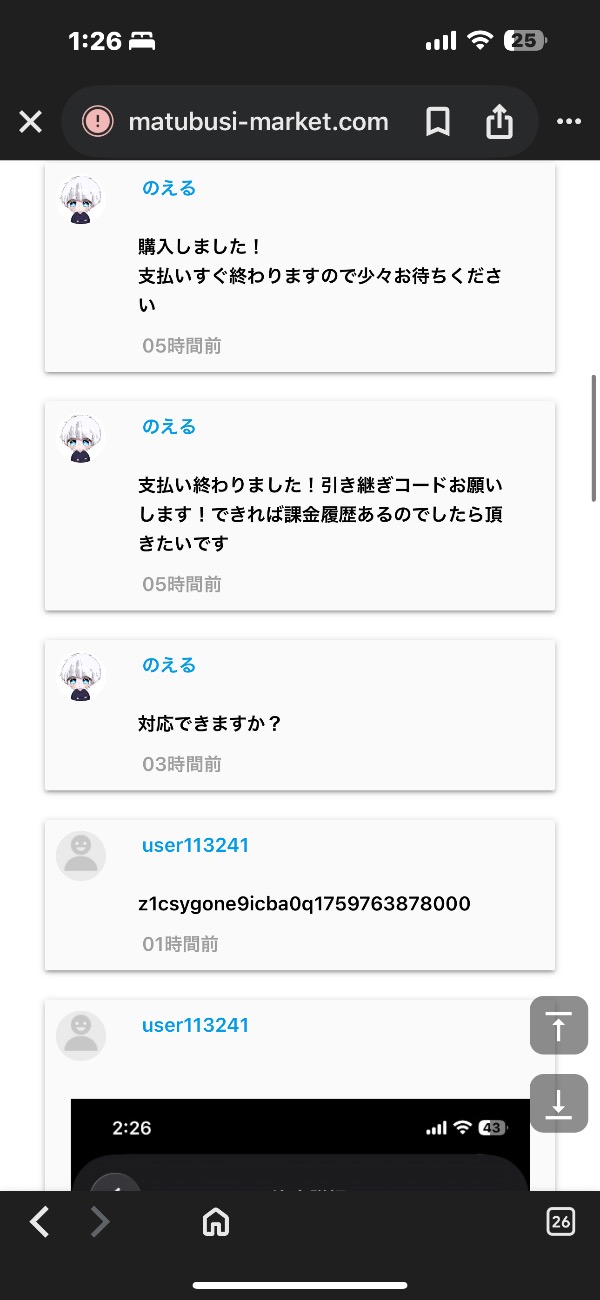Open the screenshot image sent by user113241
The width and height of the screenshot is (600, 1300).
(x=300, y=1145)
